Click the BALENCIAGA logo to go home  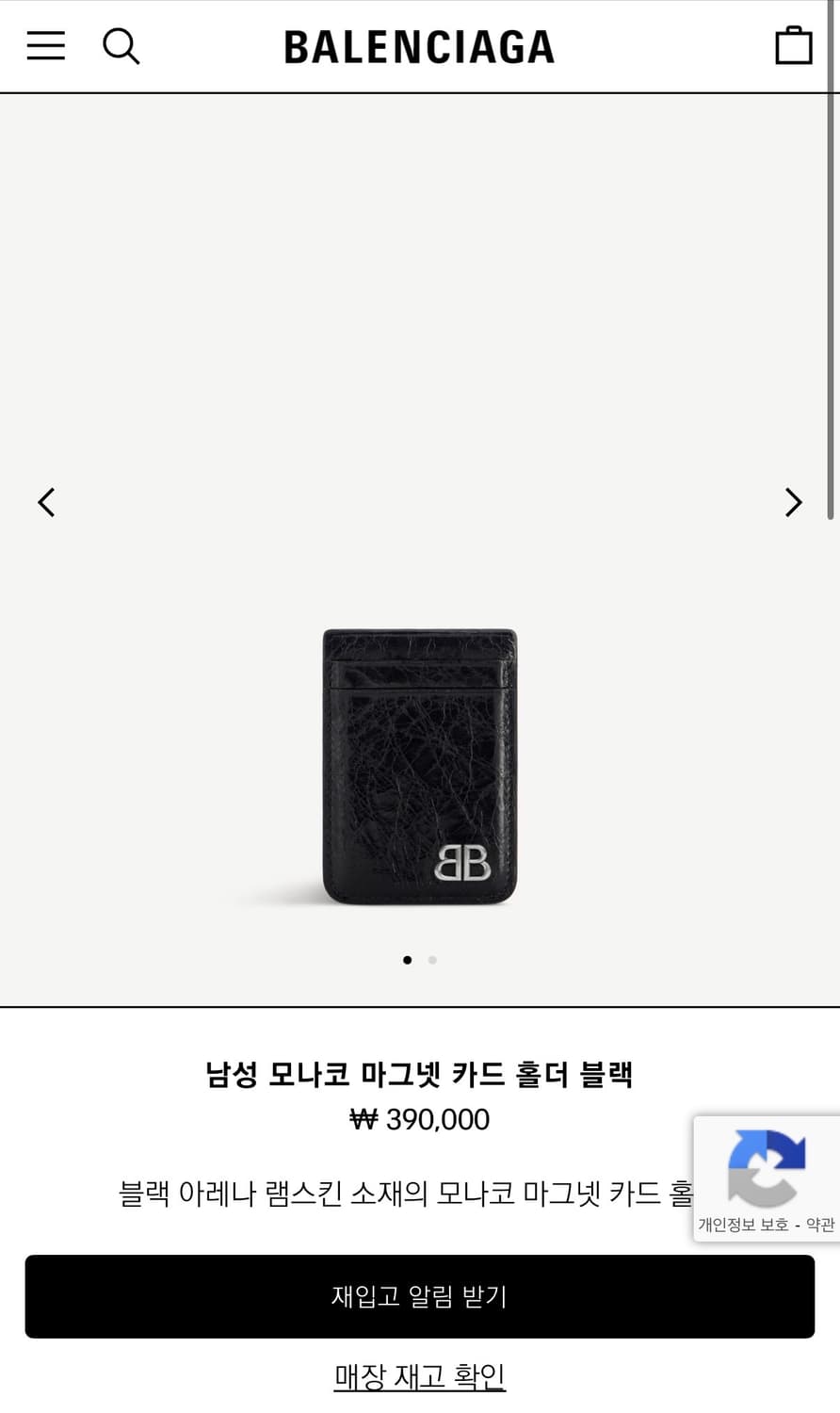coord(420,44)
